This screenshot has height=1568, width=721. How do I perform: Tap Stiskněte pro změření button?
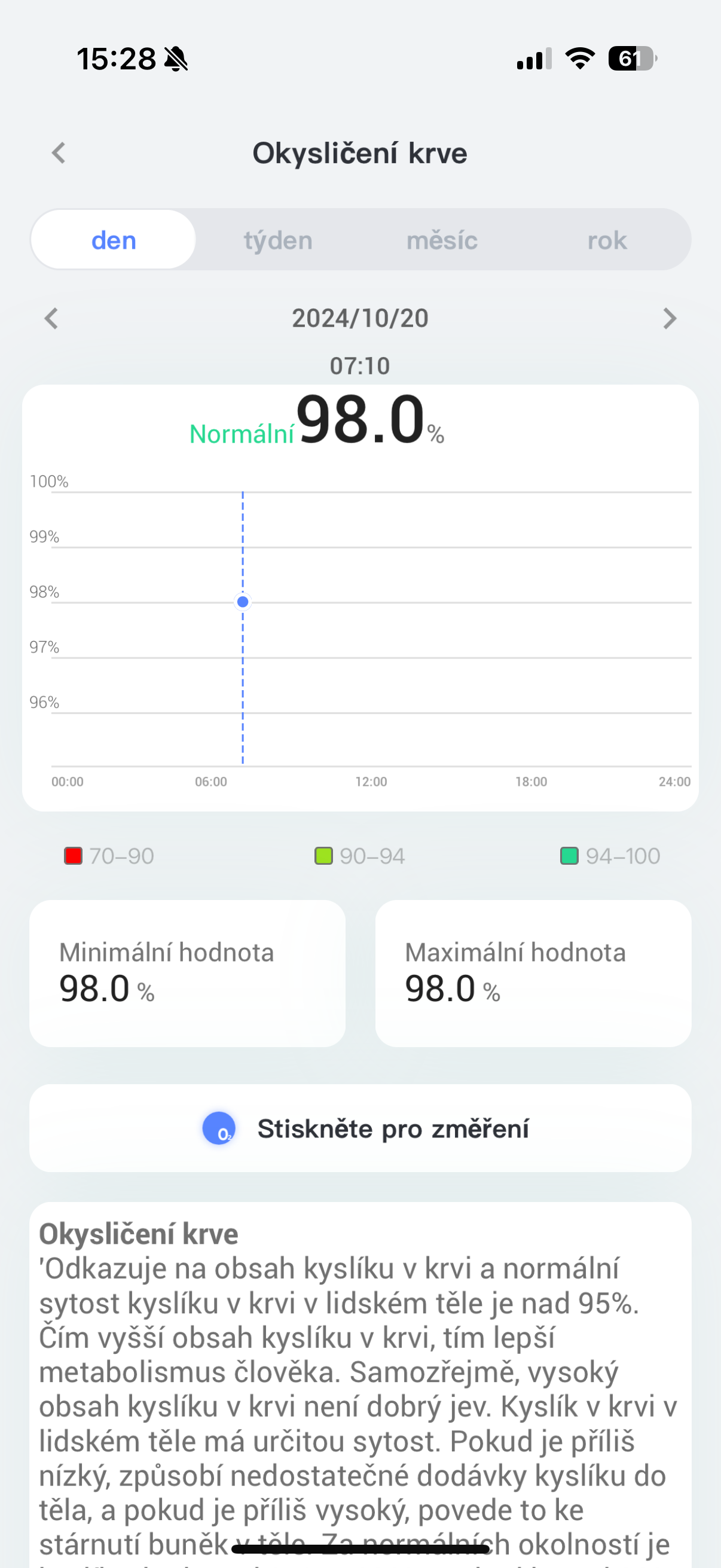[x=360, y=1128]
